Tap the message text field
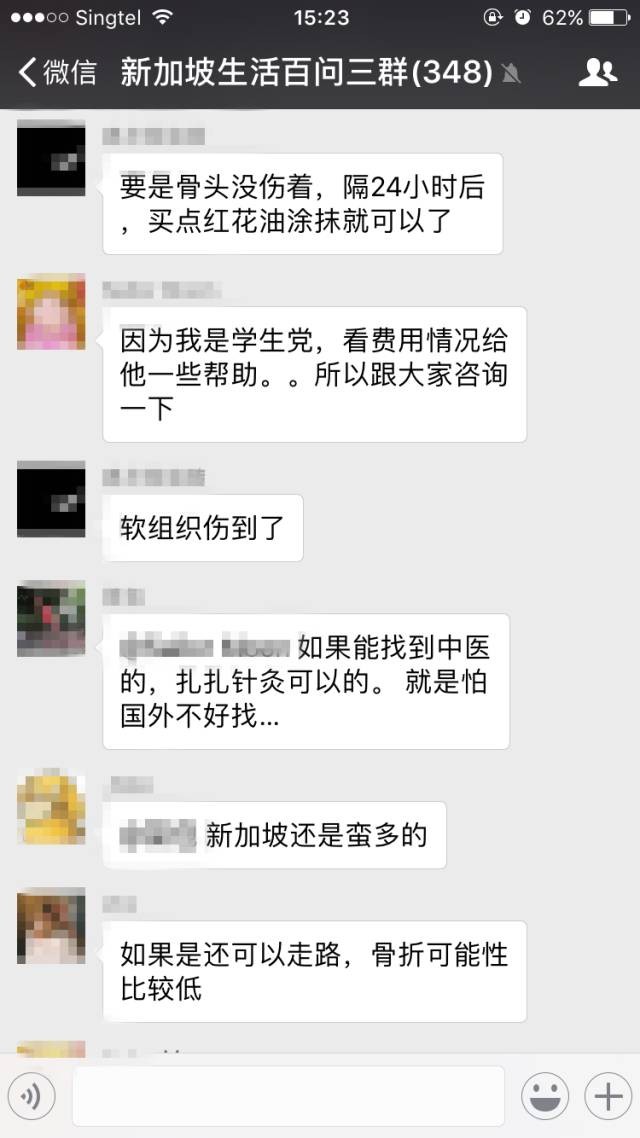 pyautogui.click(x=288, y=1097)
